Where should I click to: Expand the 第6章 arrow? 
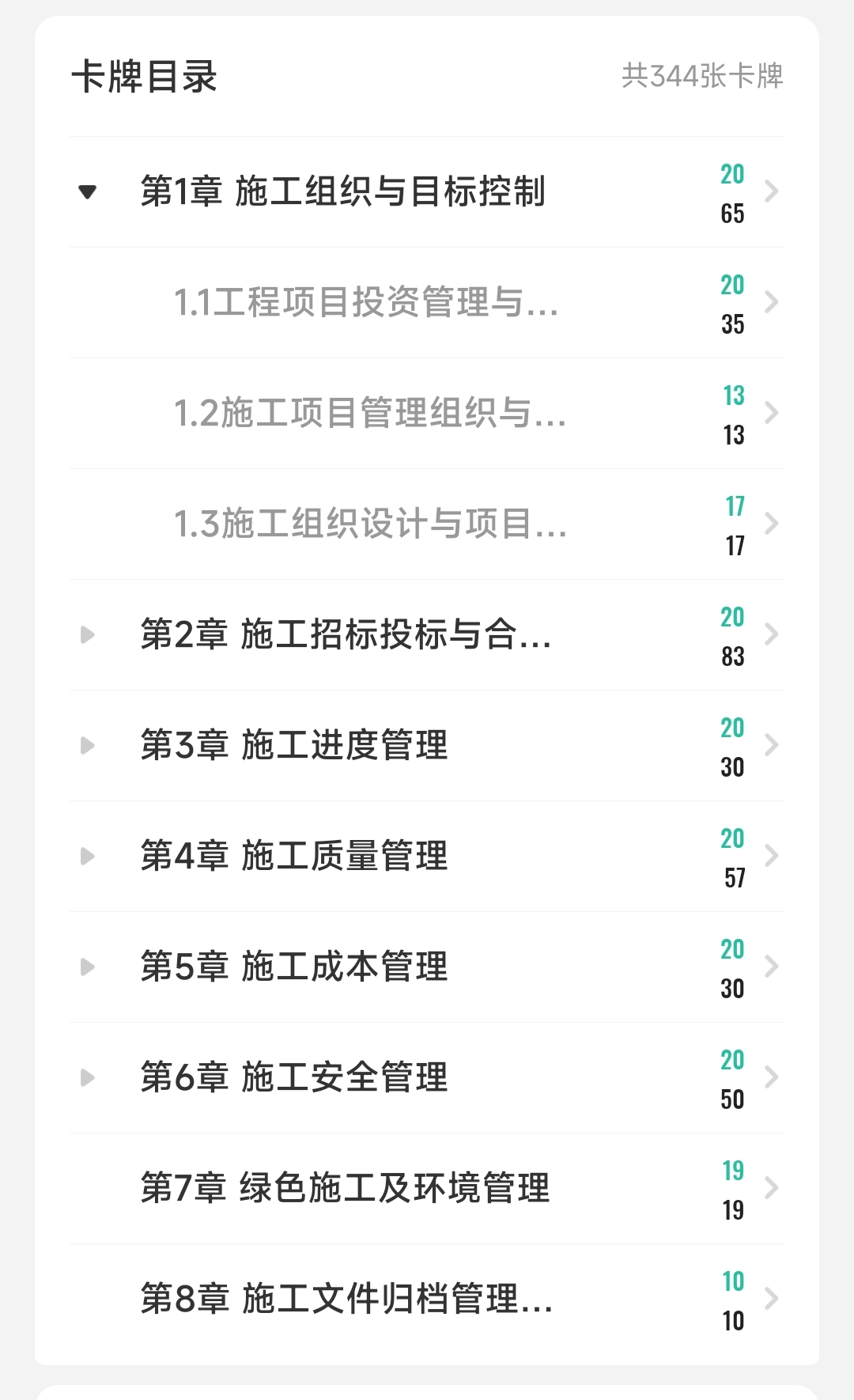(x=88, y=1077)
